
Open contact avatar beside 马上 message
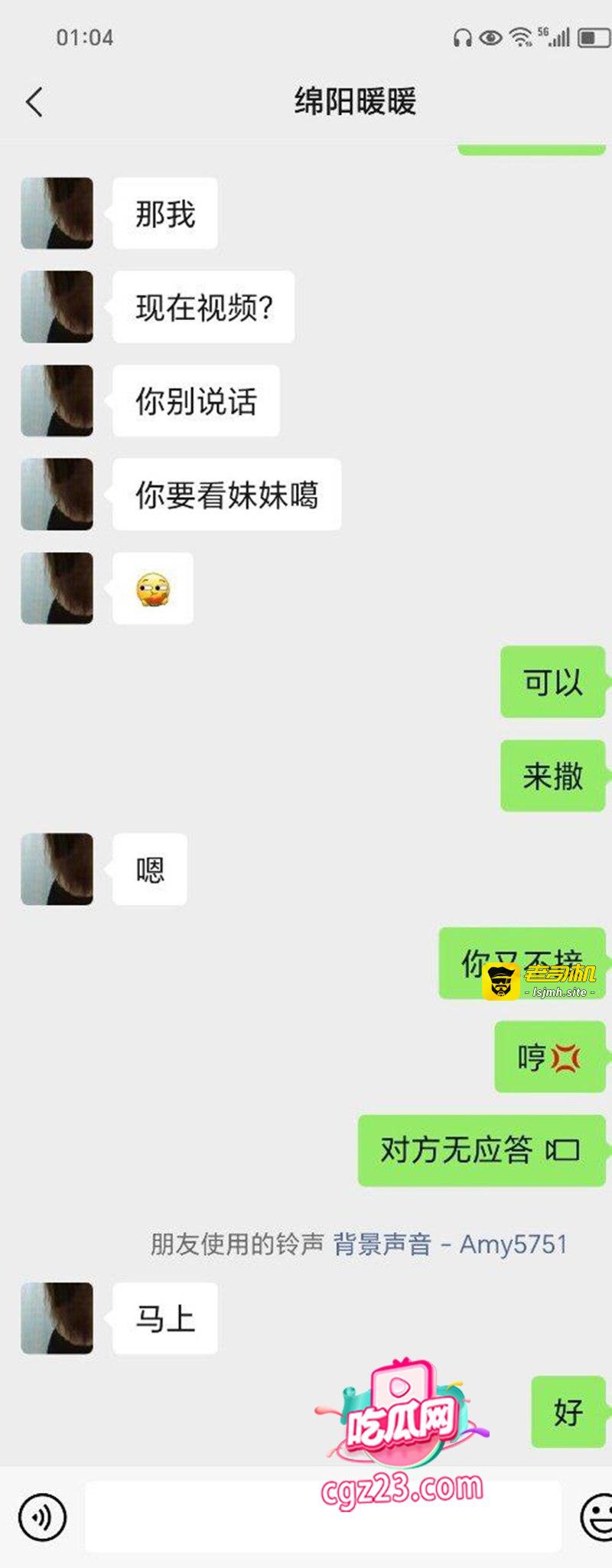(57, 1318)
